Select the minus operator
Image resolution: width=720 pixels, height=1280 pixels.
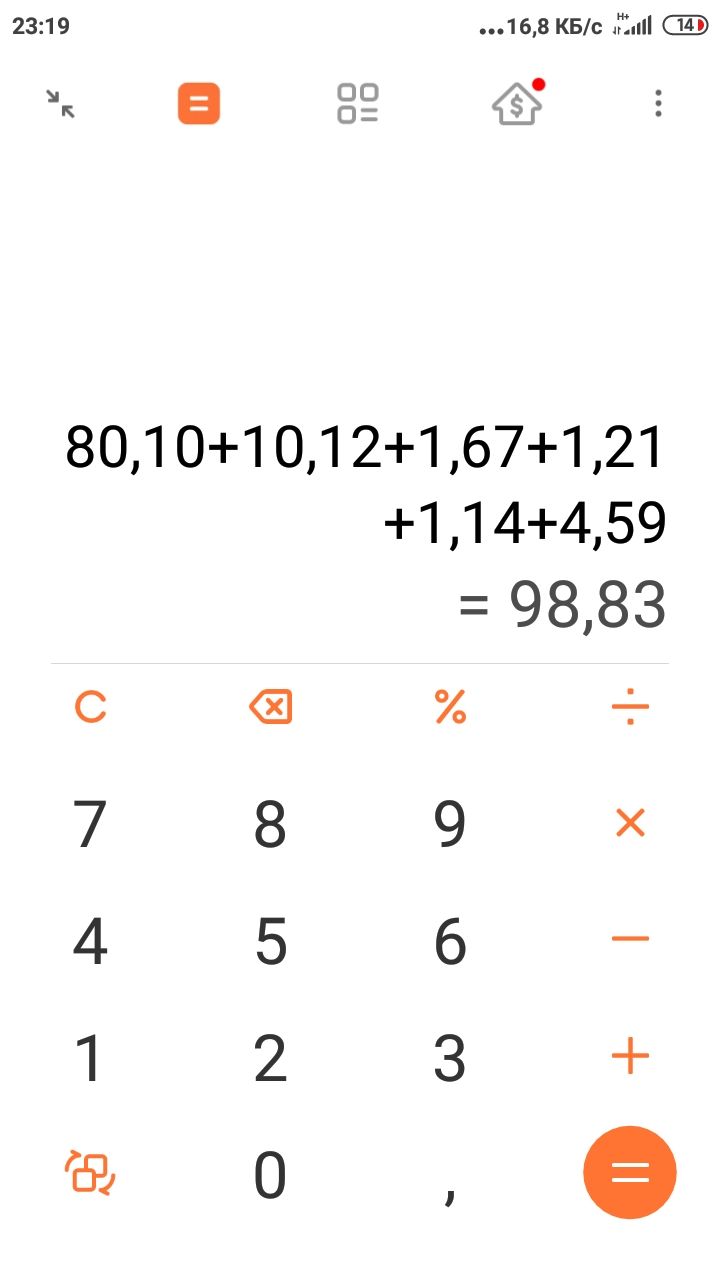(630, 939)
